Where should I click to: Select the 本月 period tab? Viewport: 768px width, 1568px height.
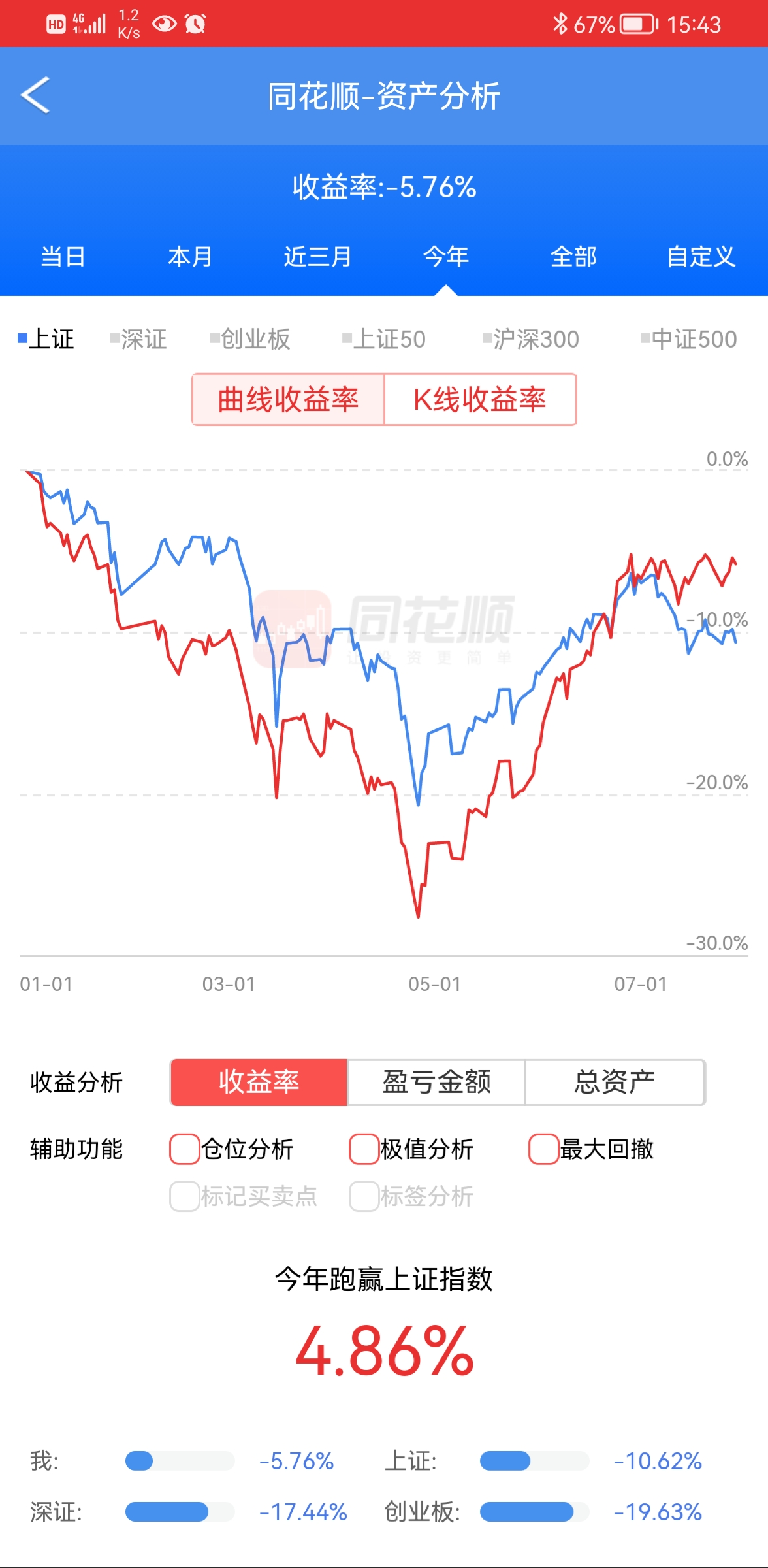pyautogui.click(x=191, y=257)
